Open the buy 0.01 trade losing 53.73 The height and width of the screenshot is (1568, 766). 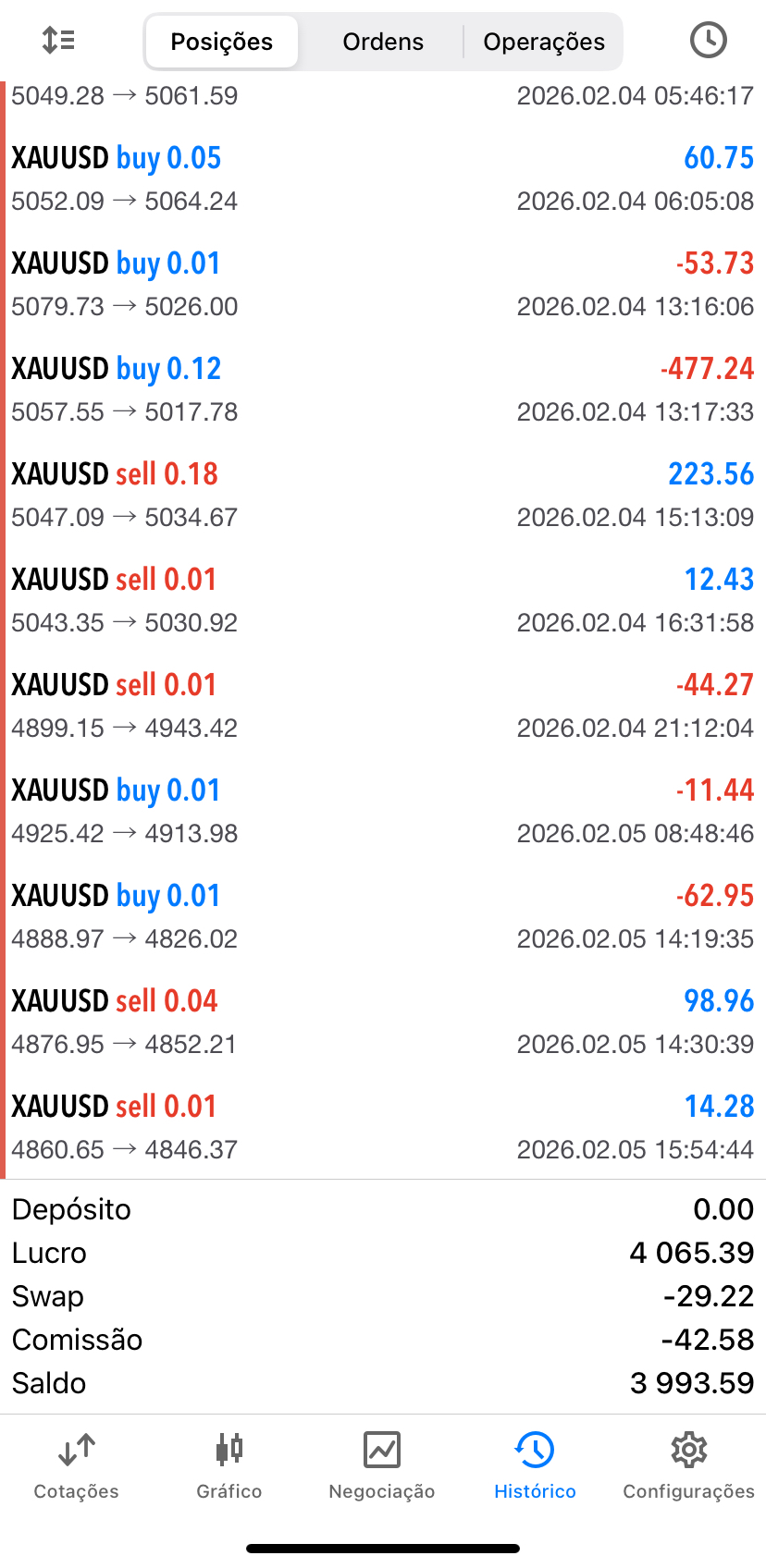click(x=383, y=284)
